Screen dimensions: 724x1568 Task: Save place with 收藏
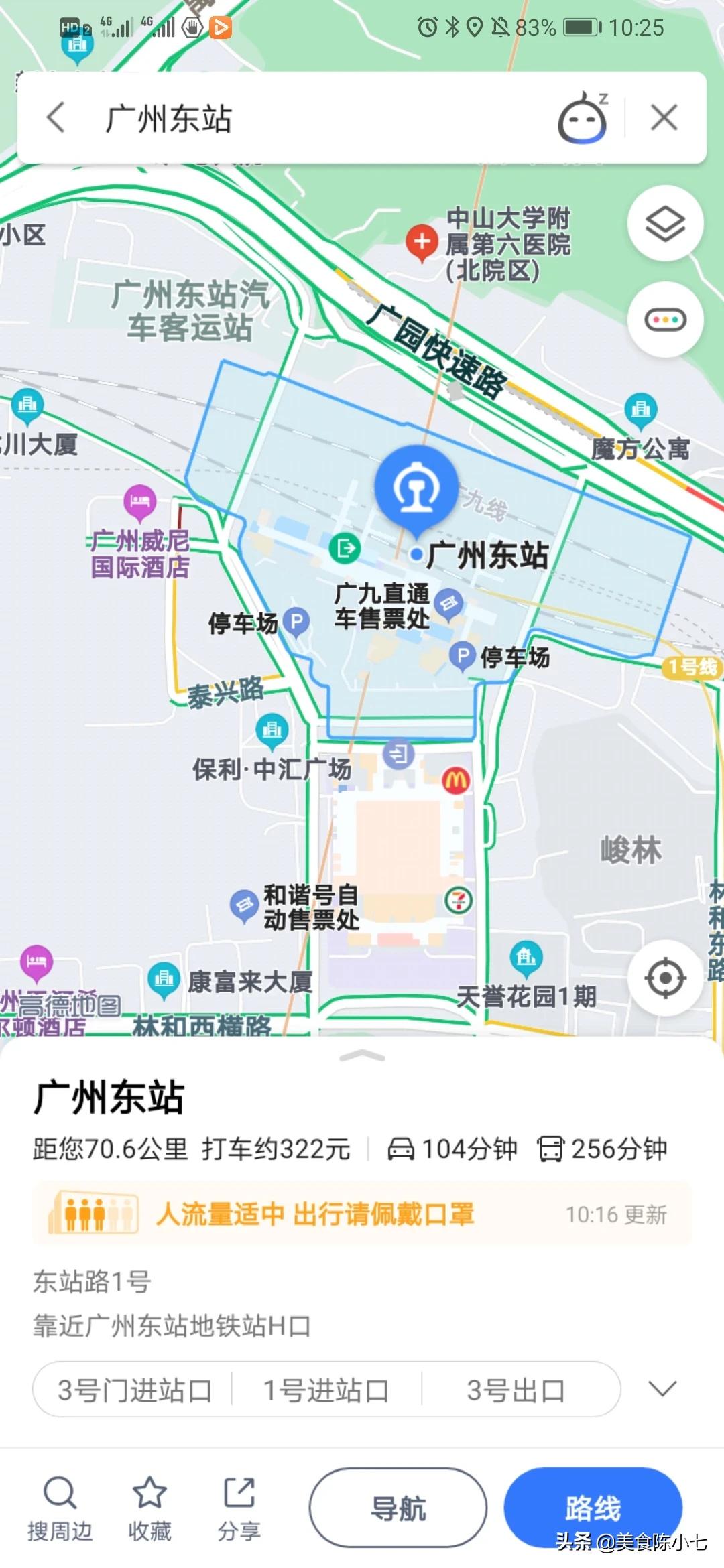point(149,1508)
